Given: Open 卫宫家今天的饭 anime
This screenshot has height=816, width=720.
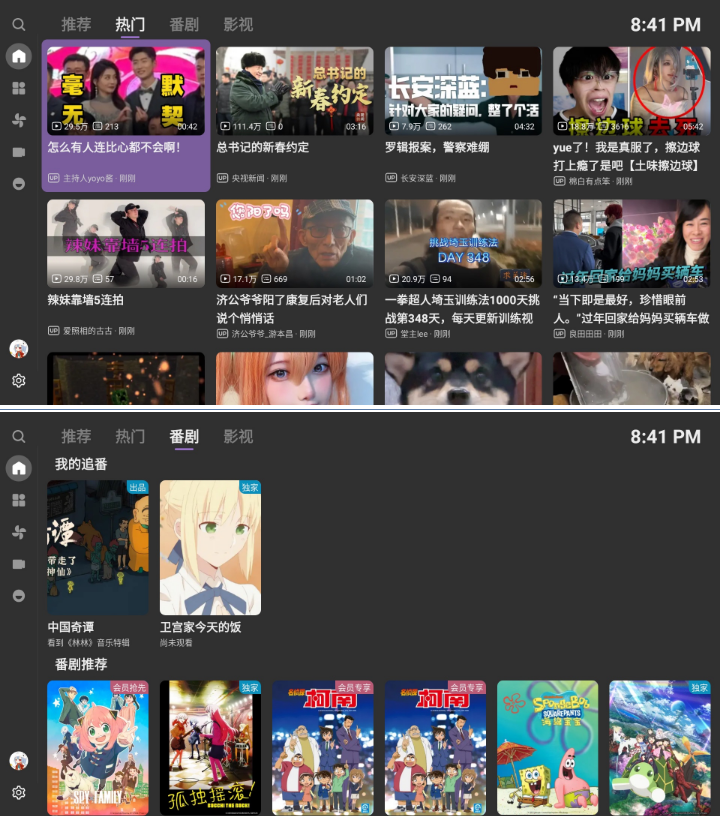Looking at the screenshot, I should (x=210, y=548).
